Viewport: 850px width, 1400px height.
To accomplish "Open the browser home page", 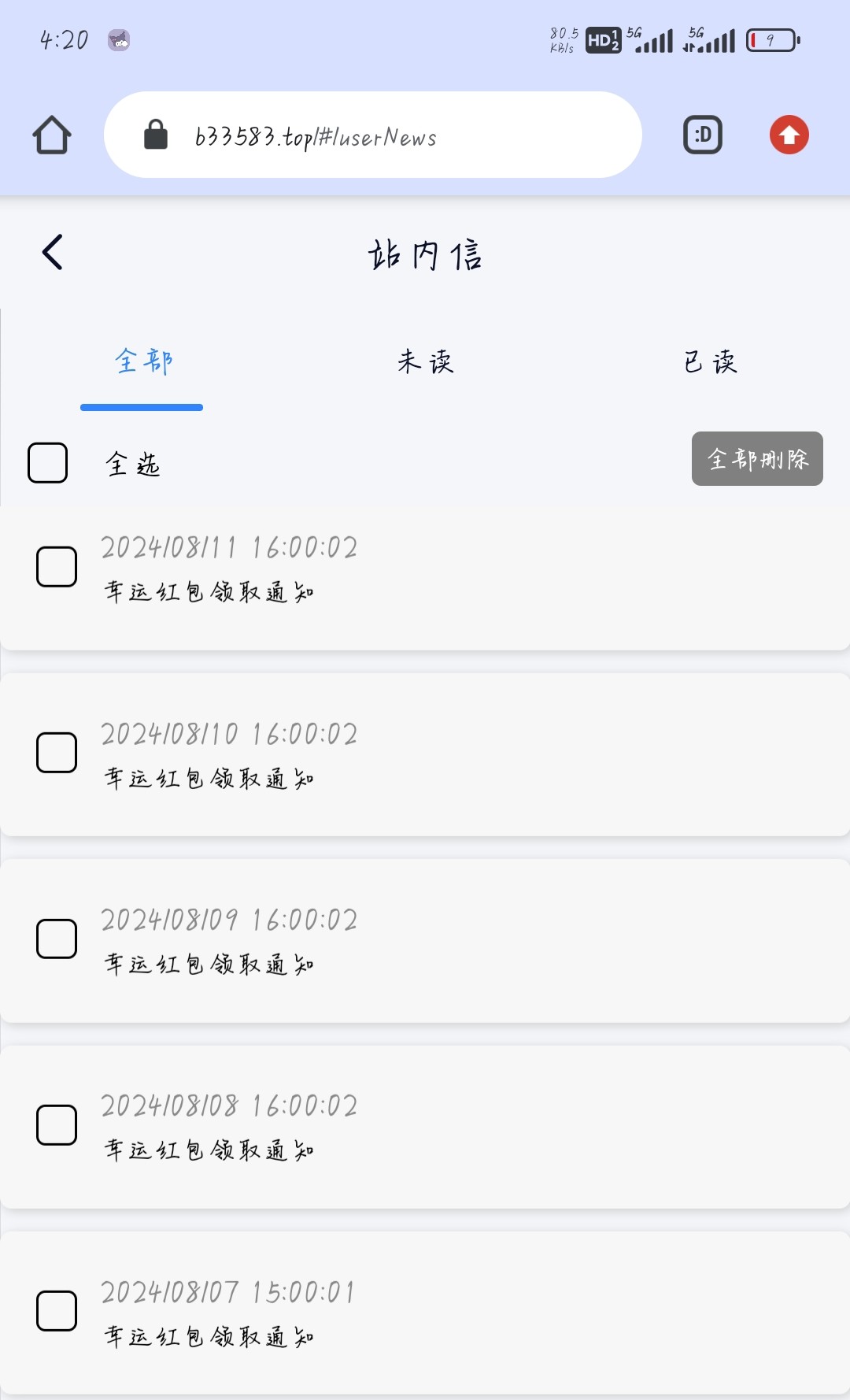I will [x=52, y=135].
